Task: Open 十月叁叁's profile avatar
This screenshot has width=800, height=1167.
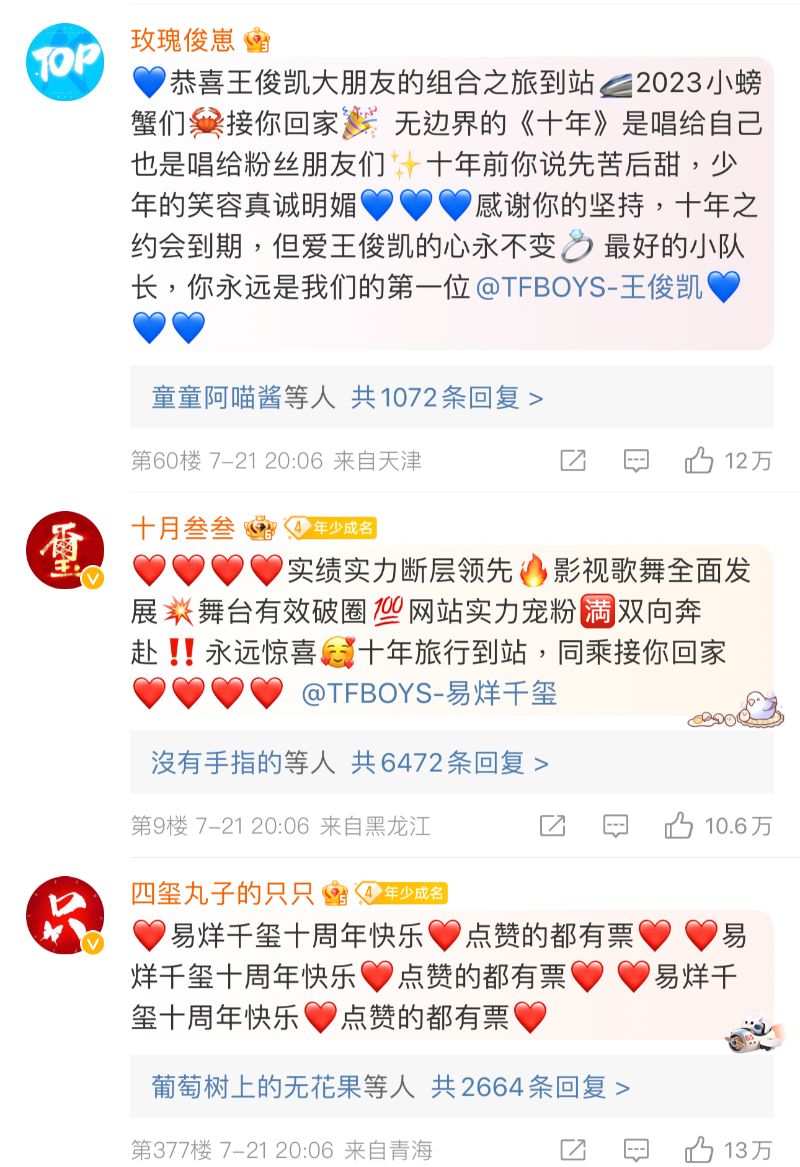Action: pos(65,550)
